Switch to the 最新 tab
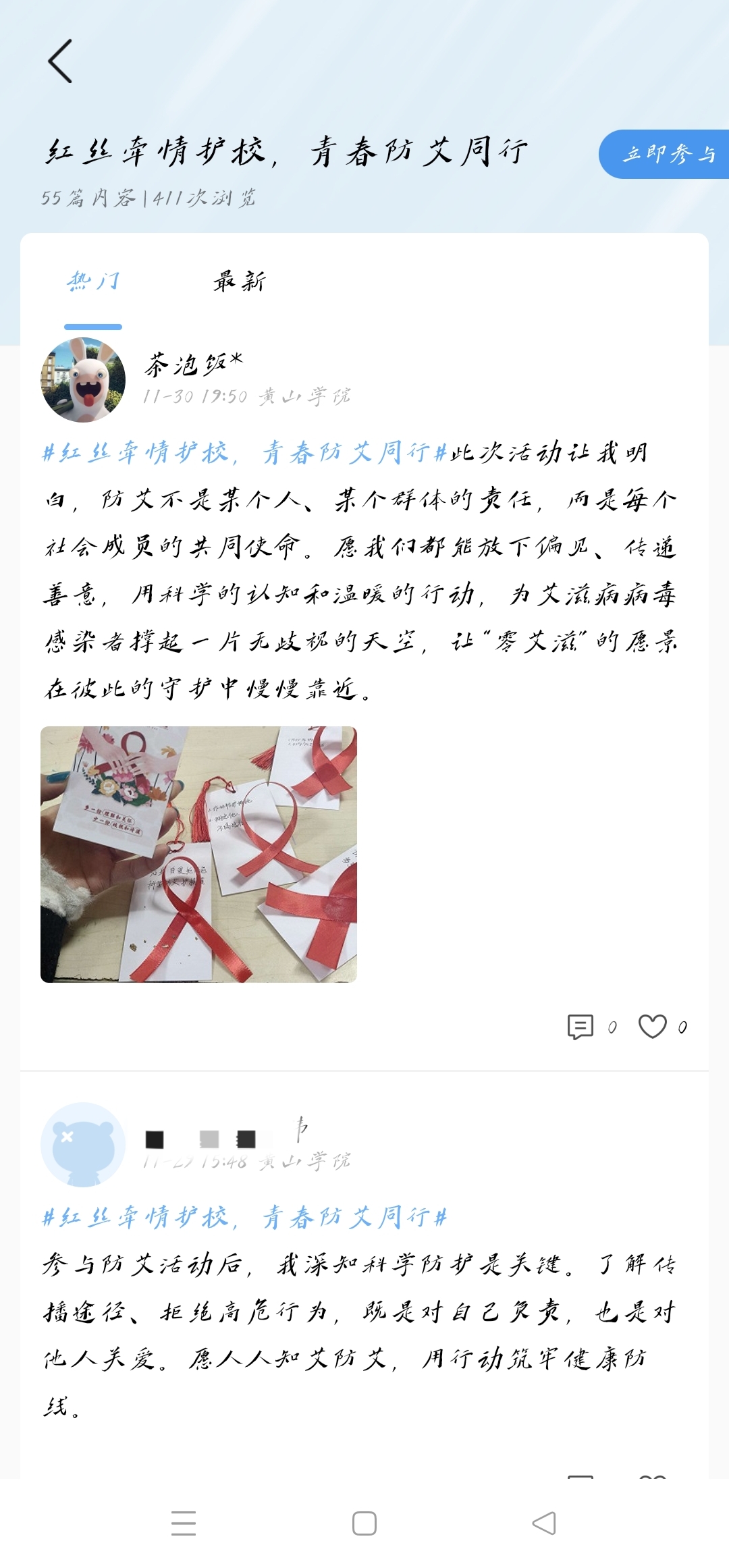 (240, 281)
